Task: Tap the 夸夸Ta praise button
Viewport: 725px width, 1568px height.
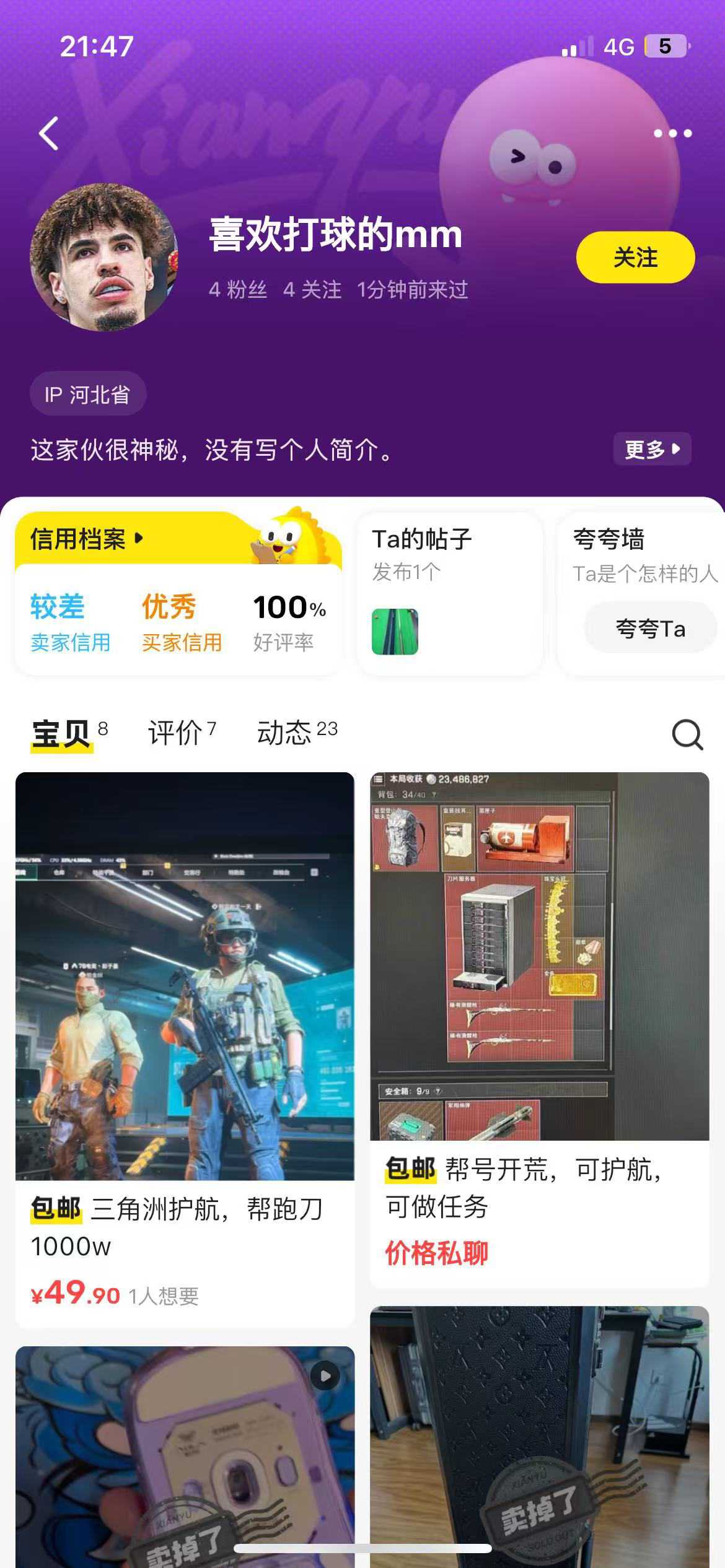Action: click(650, 629)
